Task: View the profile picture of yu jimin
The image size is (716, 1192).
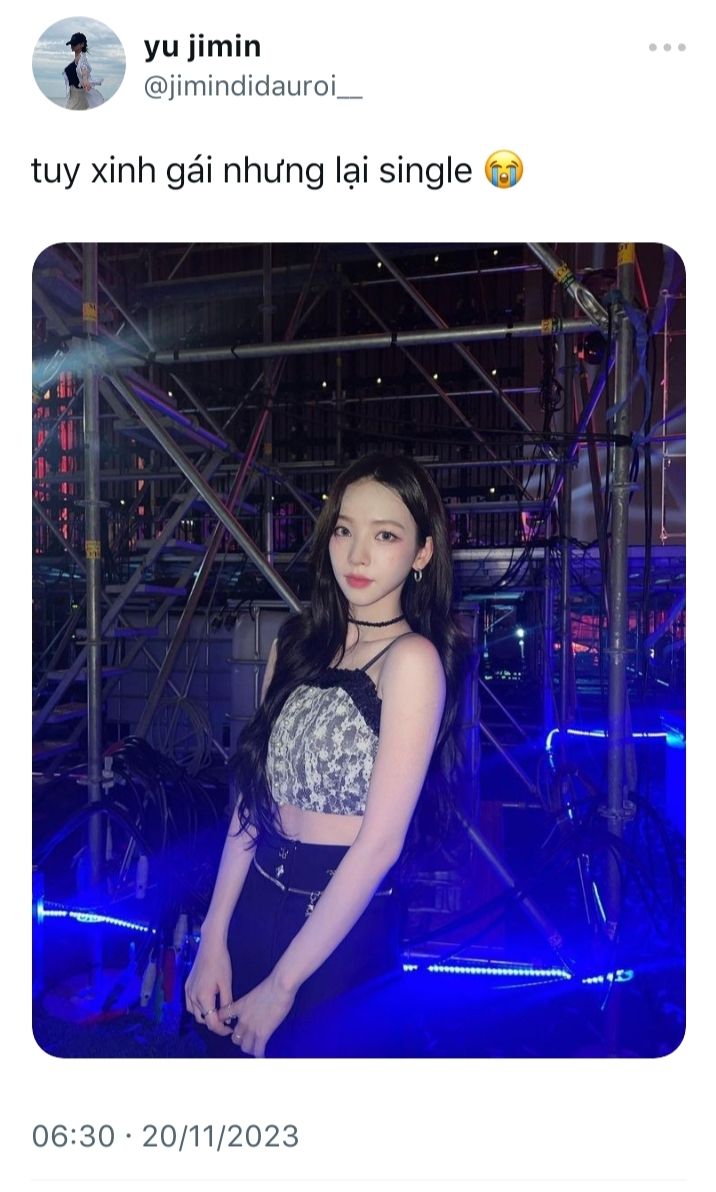Action: tap(78, 63)
